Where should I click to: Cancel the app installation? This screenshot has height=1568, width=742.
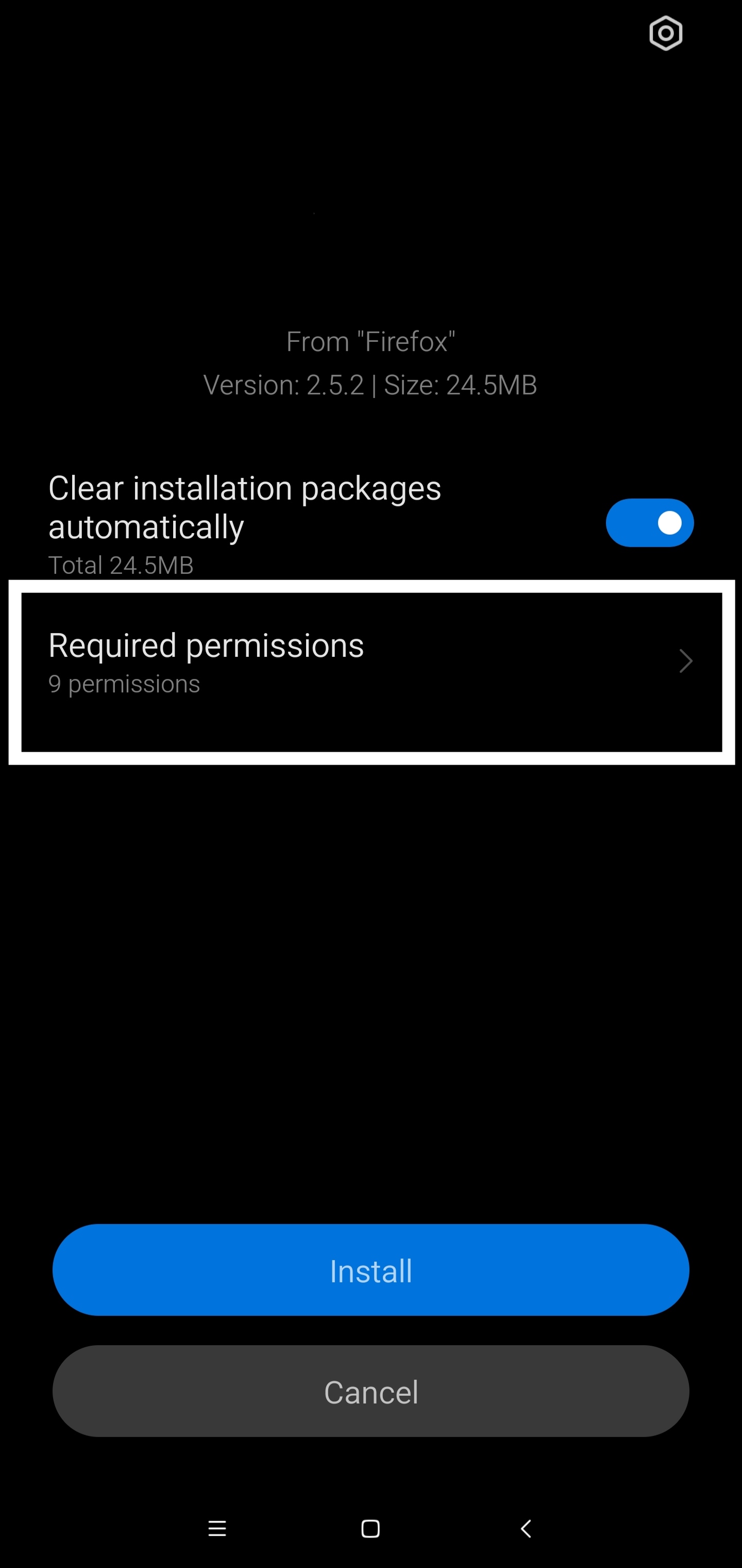click(x=370, y=1392)
